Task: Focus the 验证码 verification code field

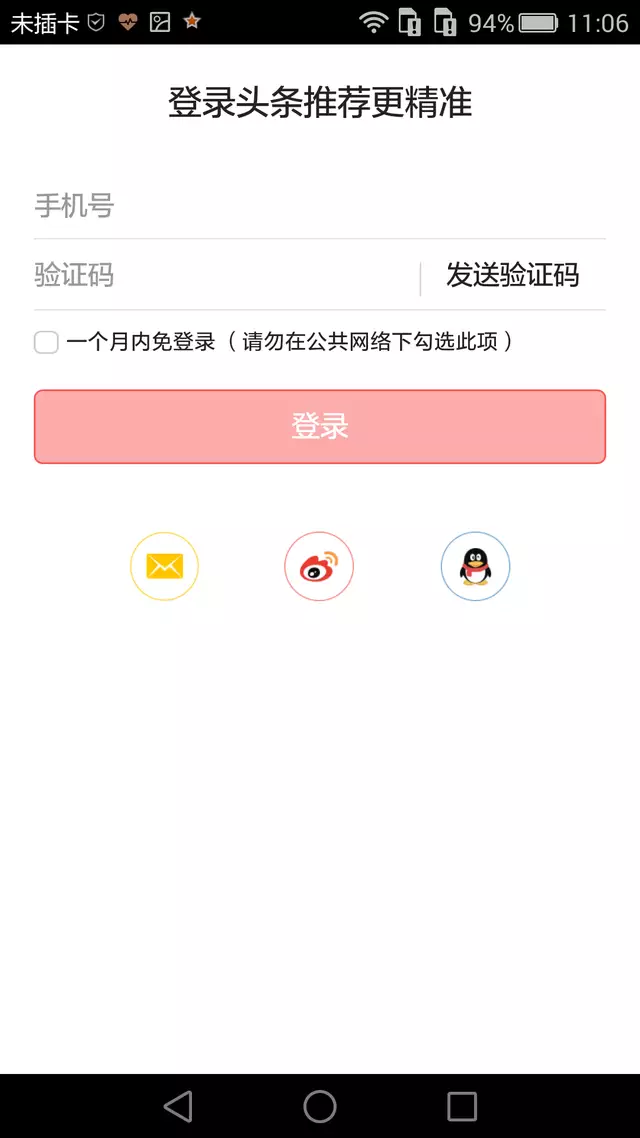Action: tap(220, 275)
